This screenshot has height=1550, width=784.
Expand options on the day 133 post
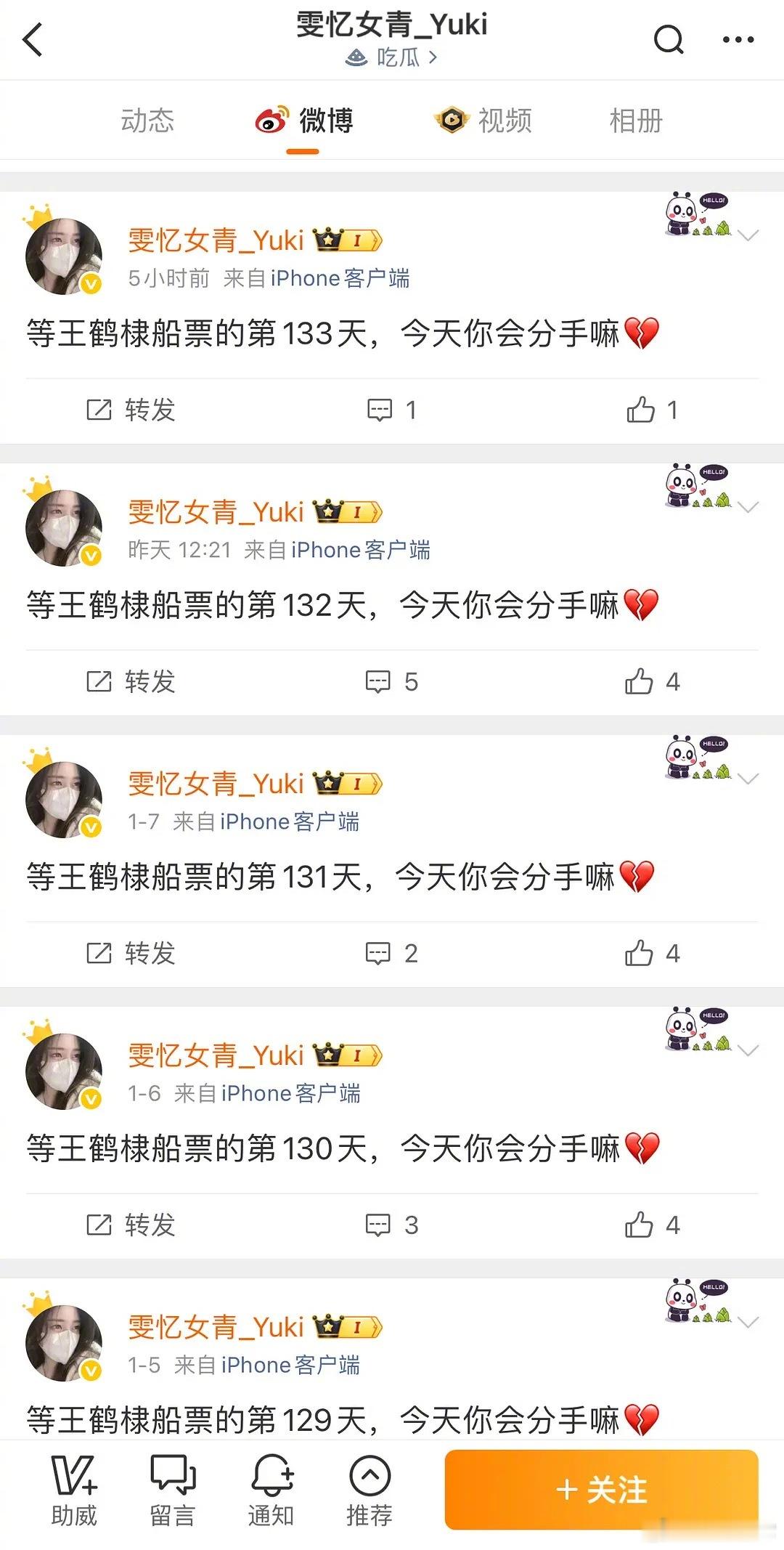(748, 234)
